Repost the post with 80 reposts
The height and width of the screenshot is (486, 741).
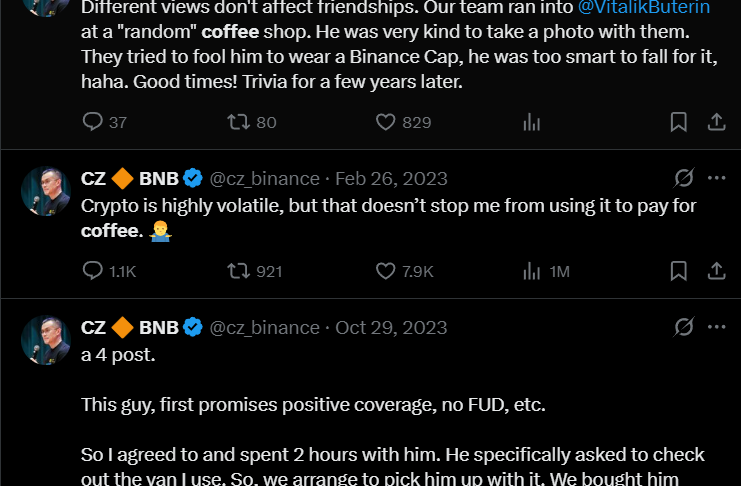point(239,122)
